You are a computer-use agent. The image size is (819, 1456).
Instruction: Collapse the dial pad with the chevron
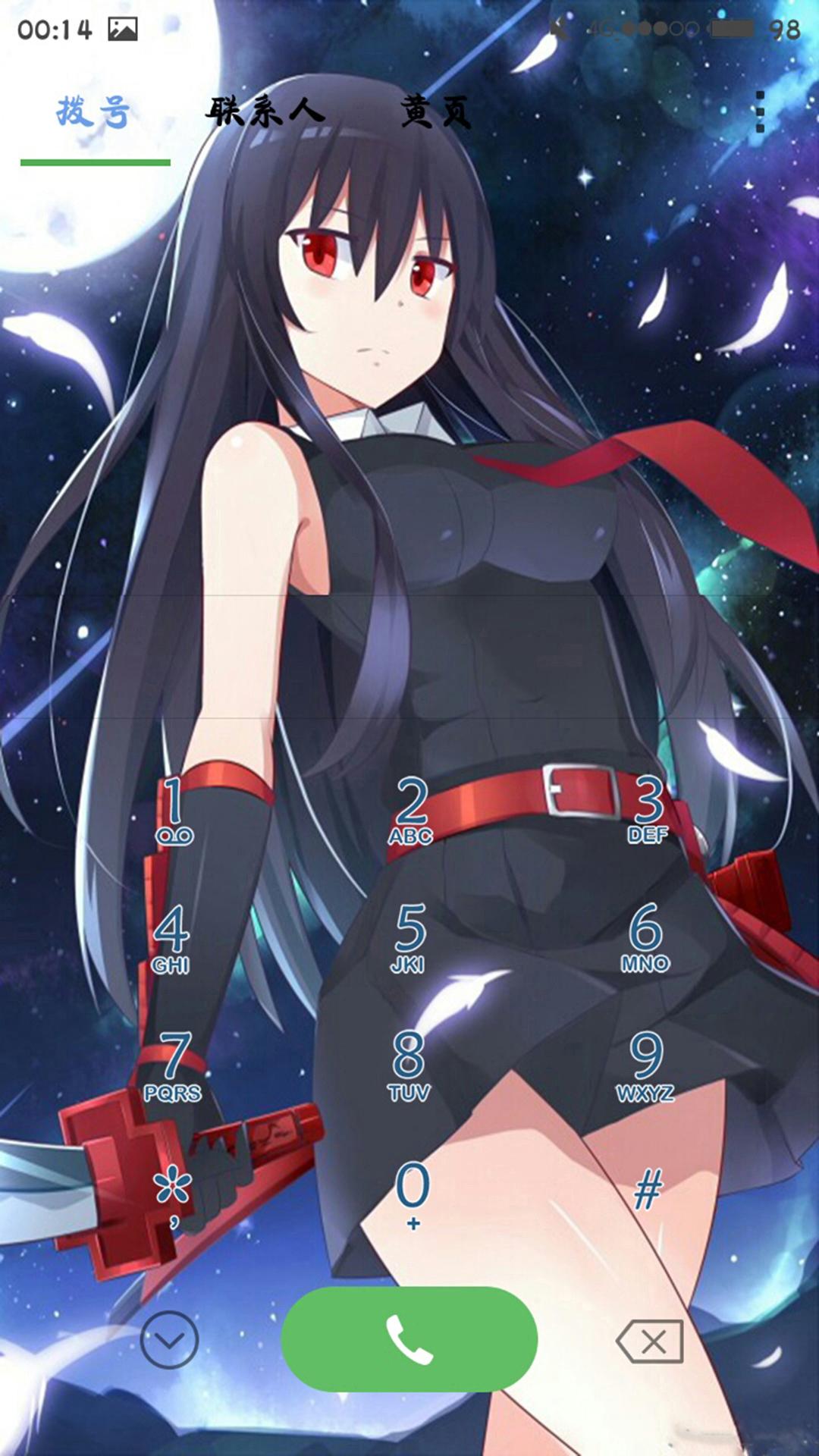click(x=170, y=1340)
